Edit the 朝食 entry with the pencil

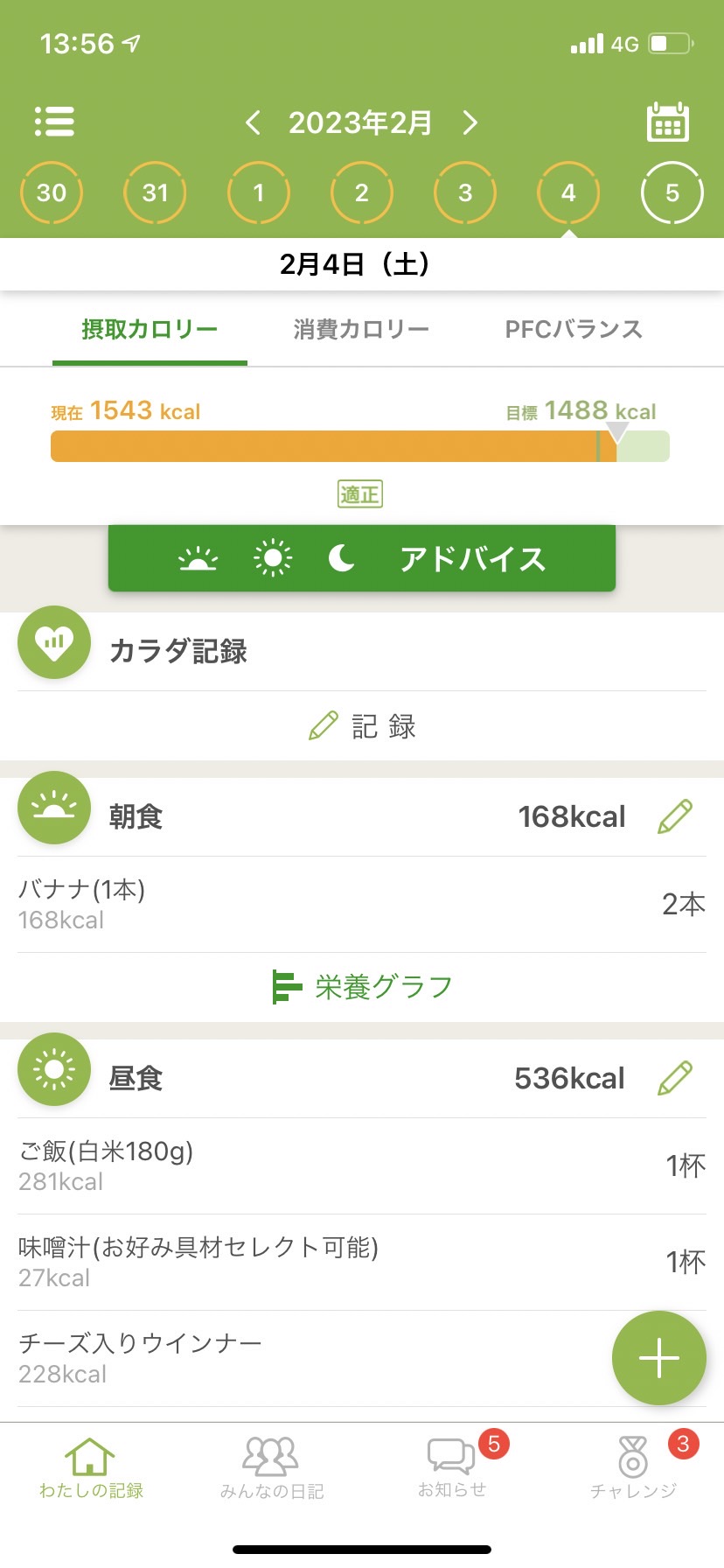click(674, 816)
